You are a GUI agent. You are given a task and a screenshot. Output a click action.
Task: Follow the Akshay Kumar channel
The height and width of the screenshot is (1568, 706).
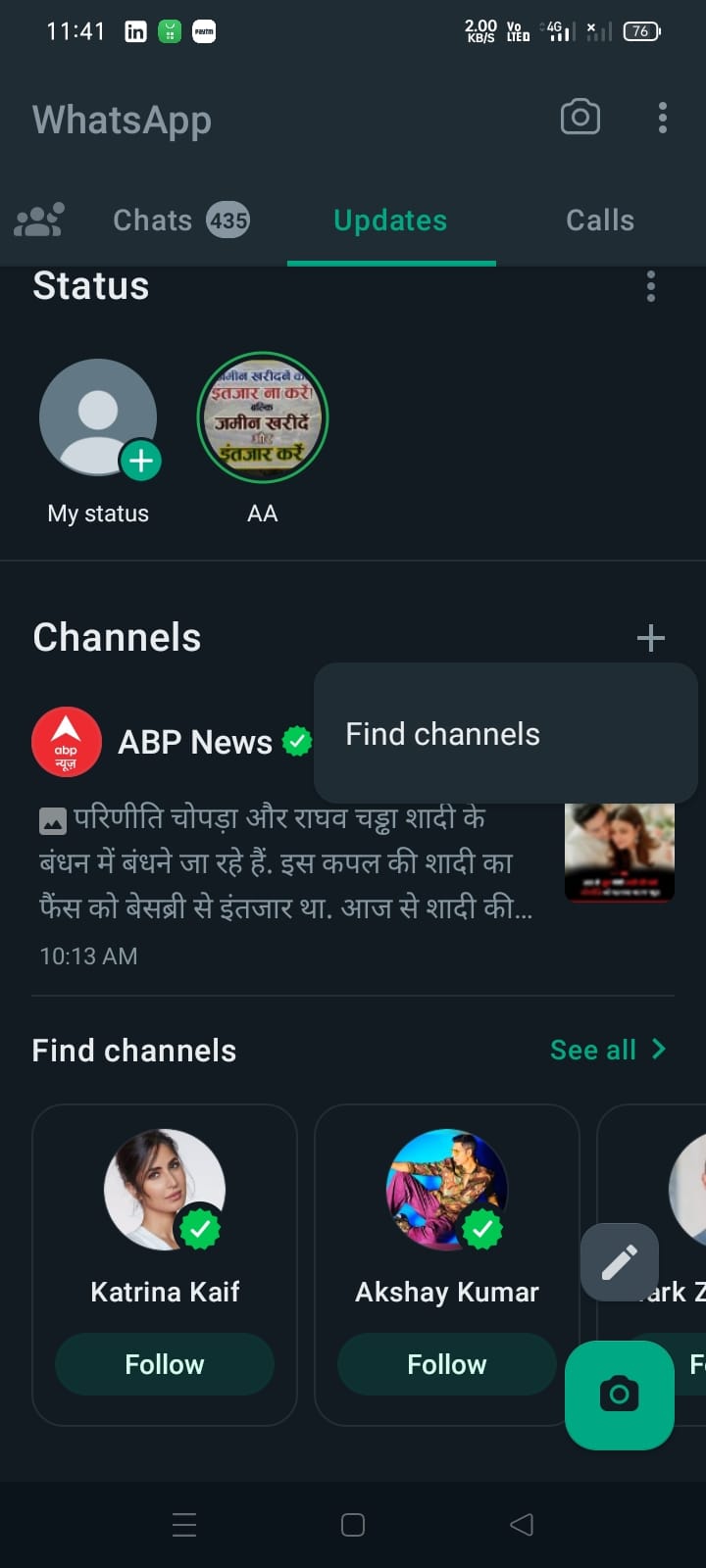[x=446, y=1363]
